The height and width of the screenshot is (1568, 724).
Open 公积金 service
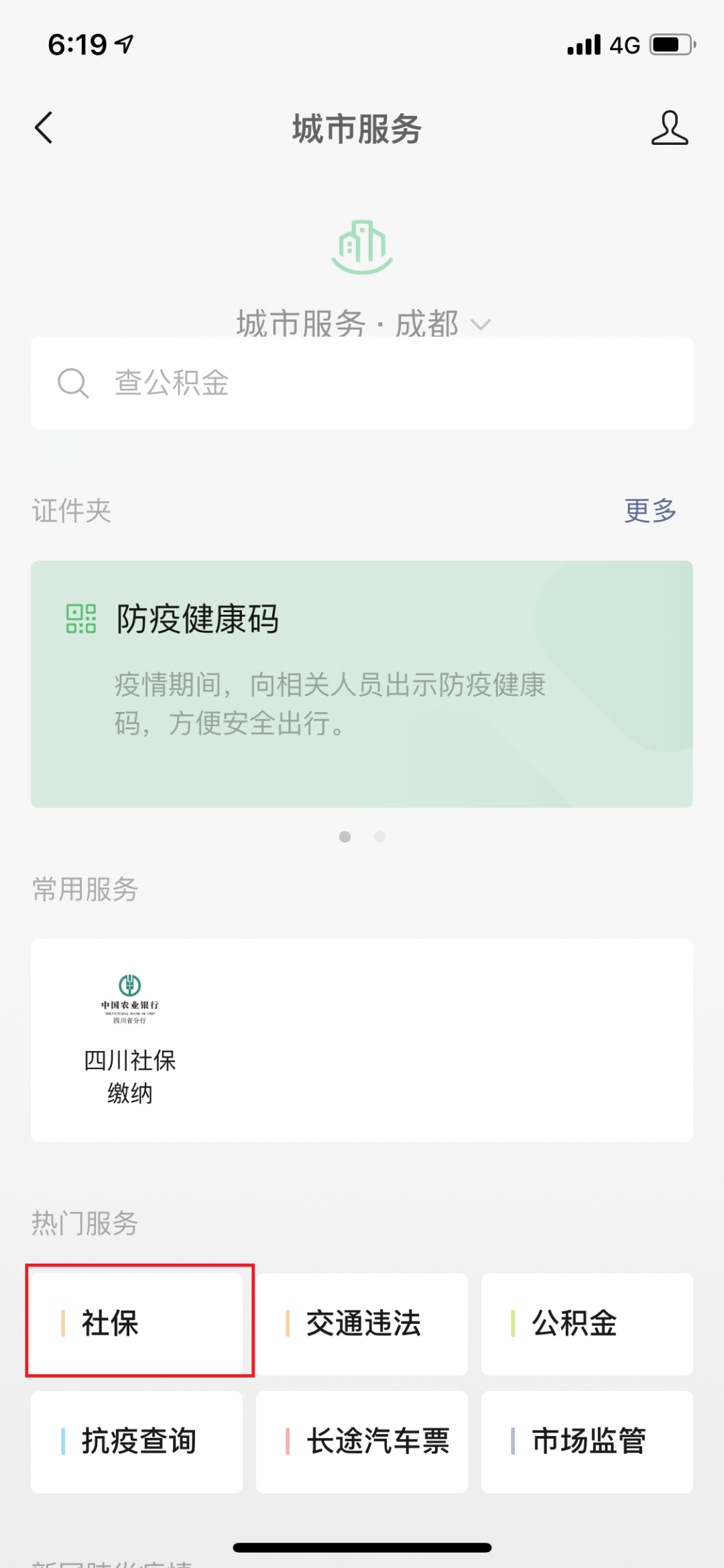pyautogui.click(x=587, y=1324)
